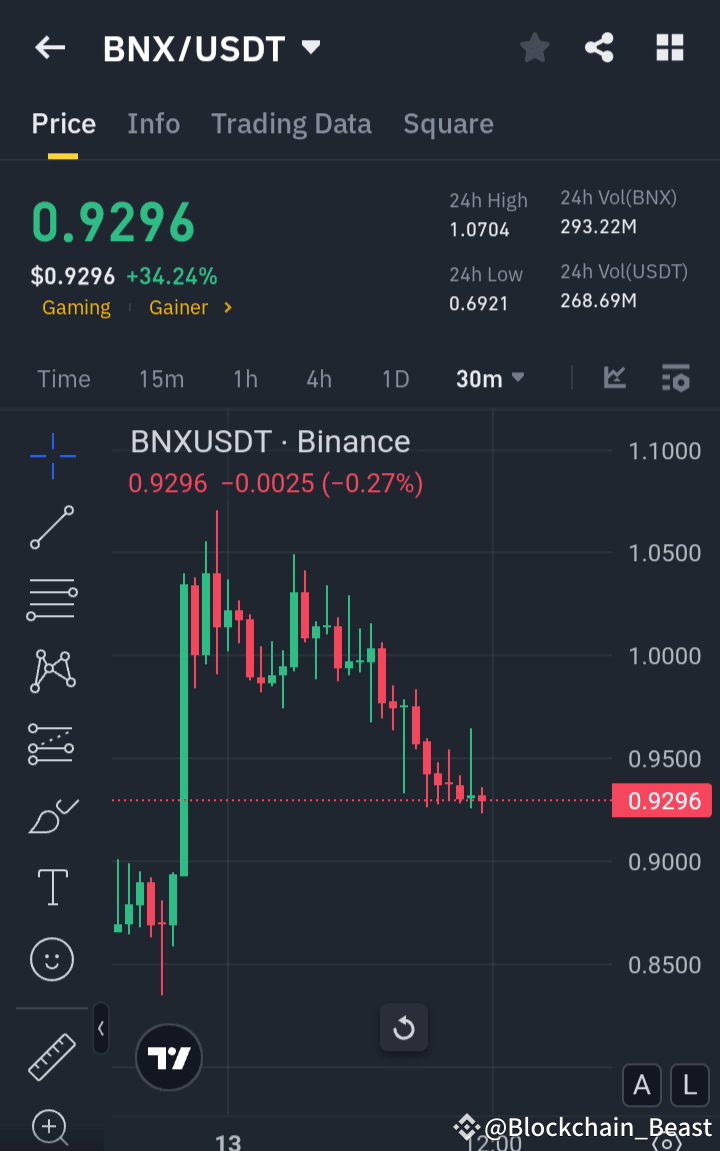
Task: Expand the 30m interval dropdown
Action: [x=490, y=379]
